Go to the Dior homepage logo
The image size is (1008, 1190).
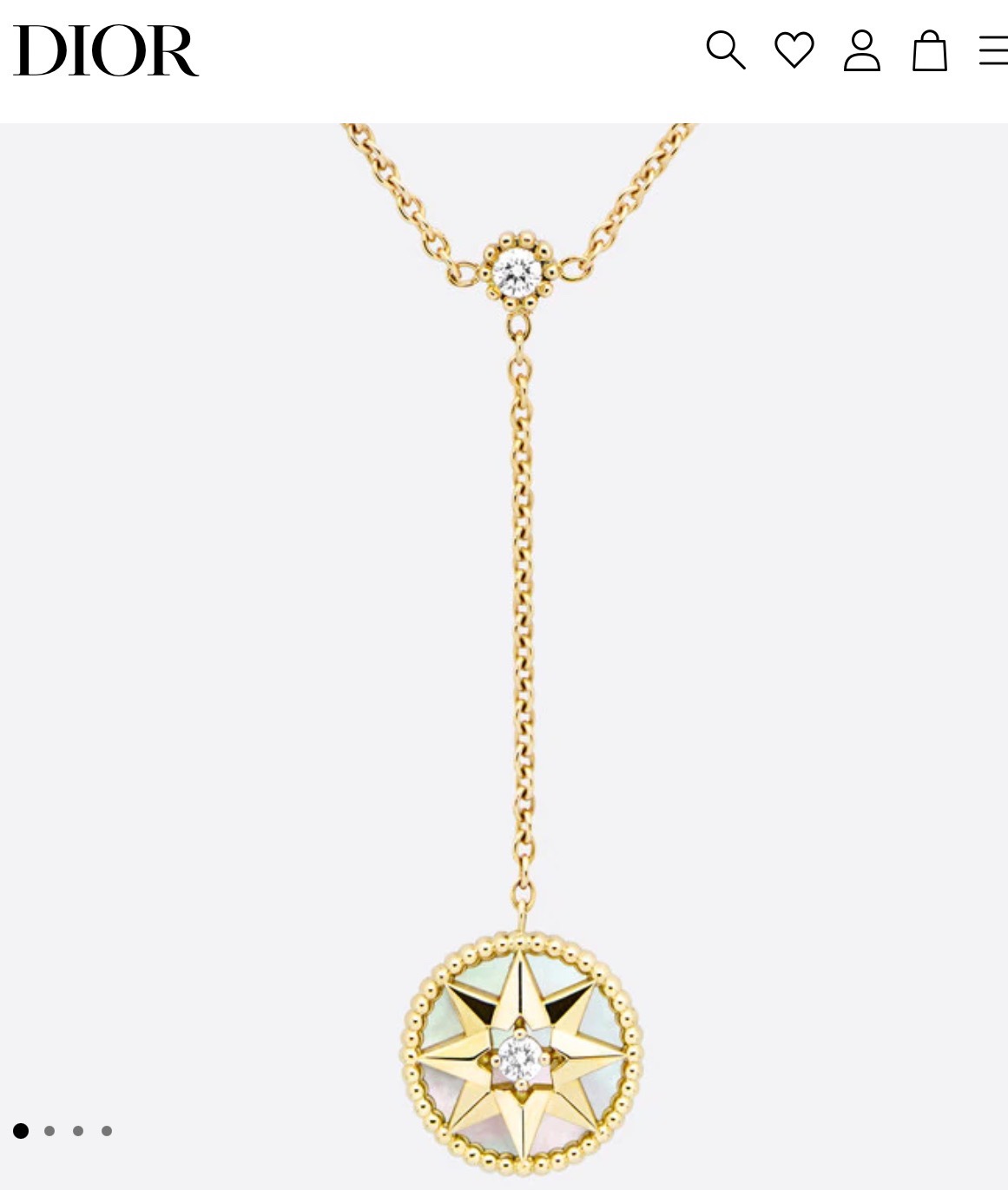pyautogui.click(x=106, y=50)
